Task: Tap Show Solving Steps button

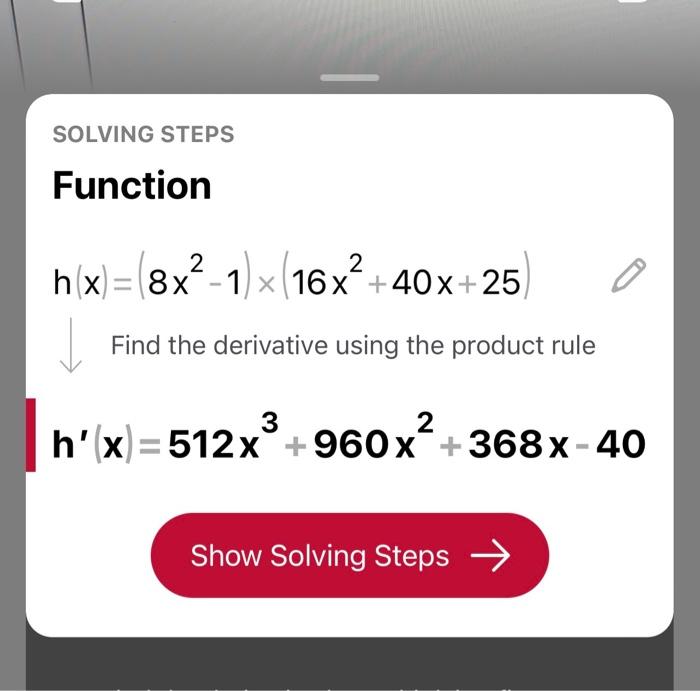Action: [x=350, y=556]
